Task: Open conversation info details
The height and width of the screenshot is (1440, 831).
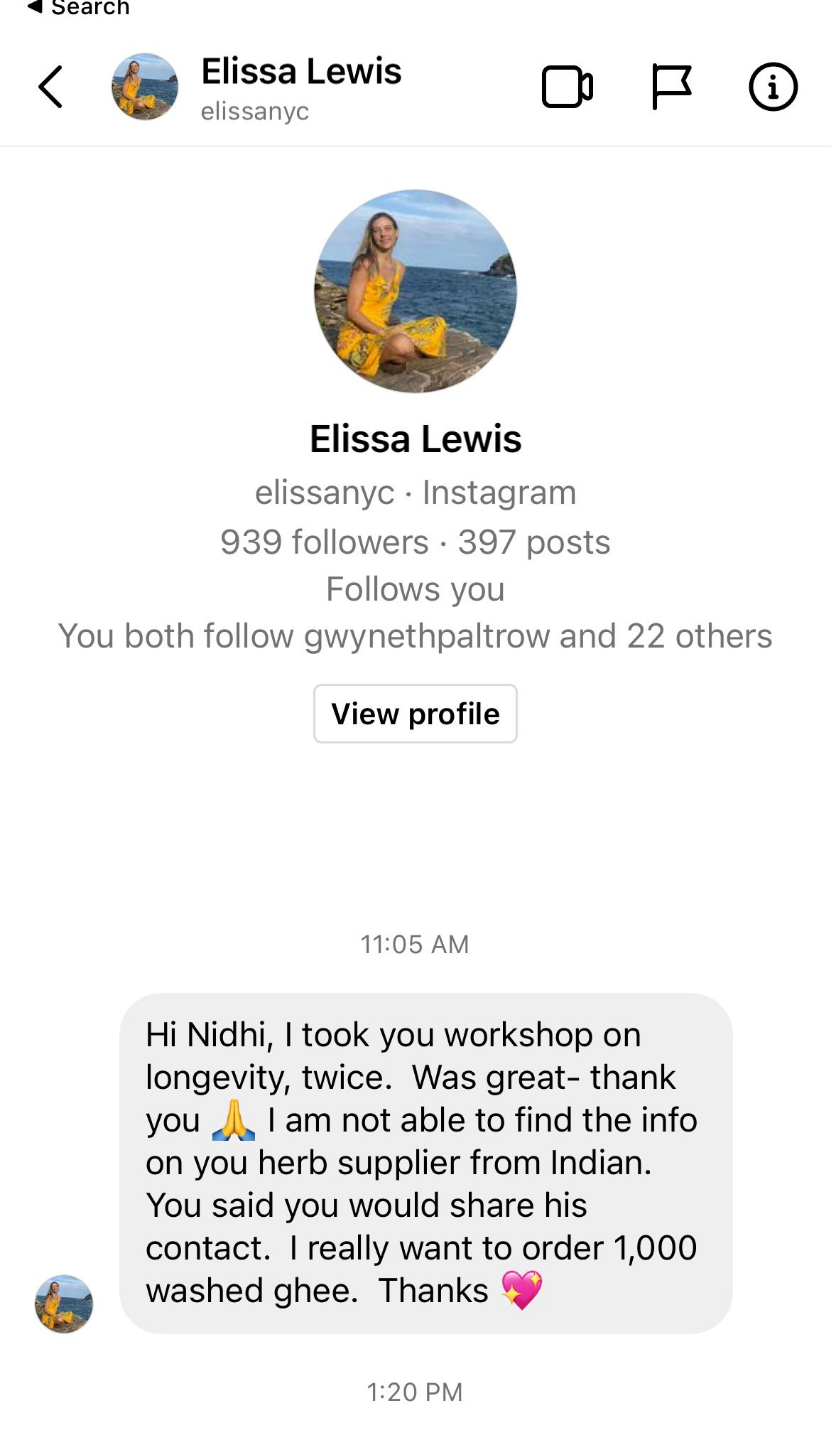Action: [x=773, y=87]
